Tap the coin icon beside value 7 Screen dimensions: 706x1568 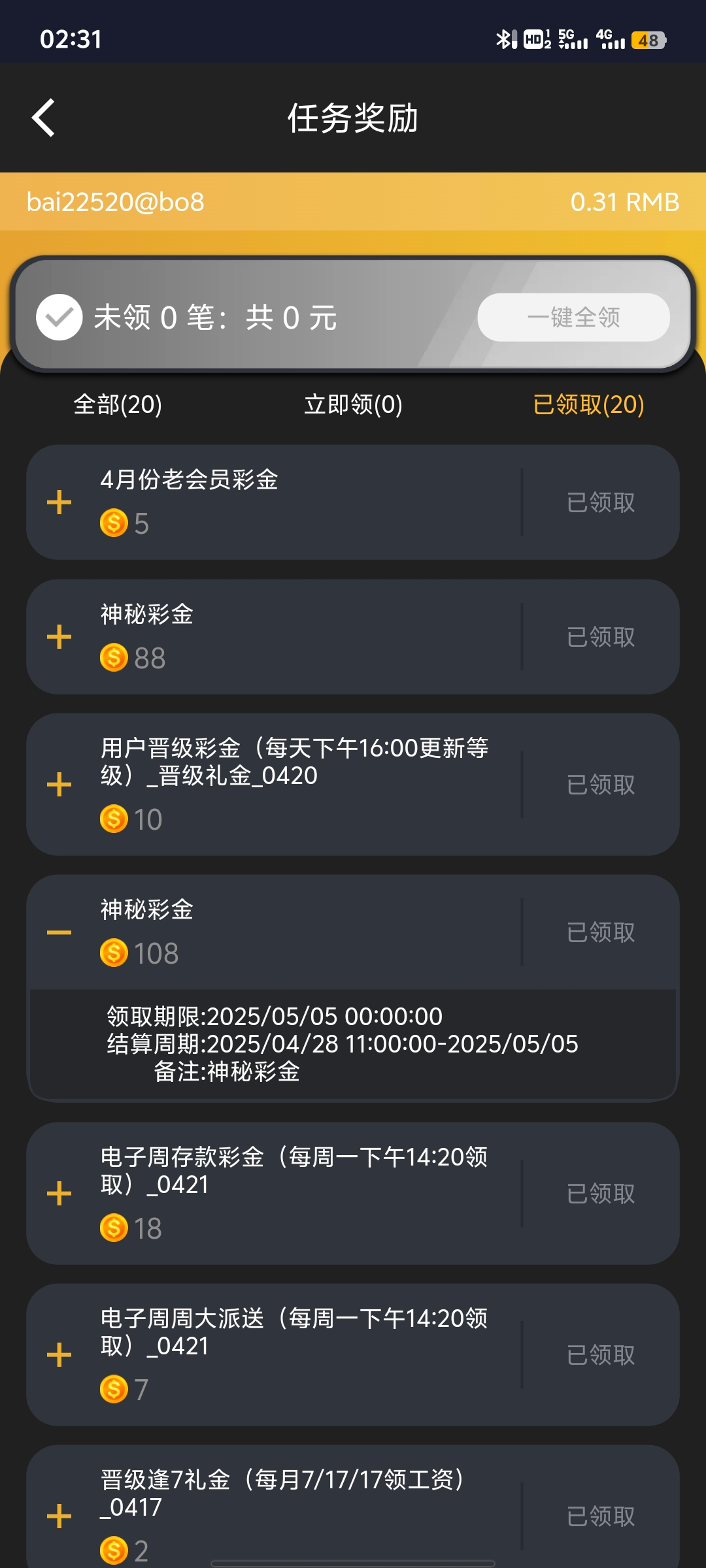pyautogui.click(x=114, y=1390)
